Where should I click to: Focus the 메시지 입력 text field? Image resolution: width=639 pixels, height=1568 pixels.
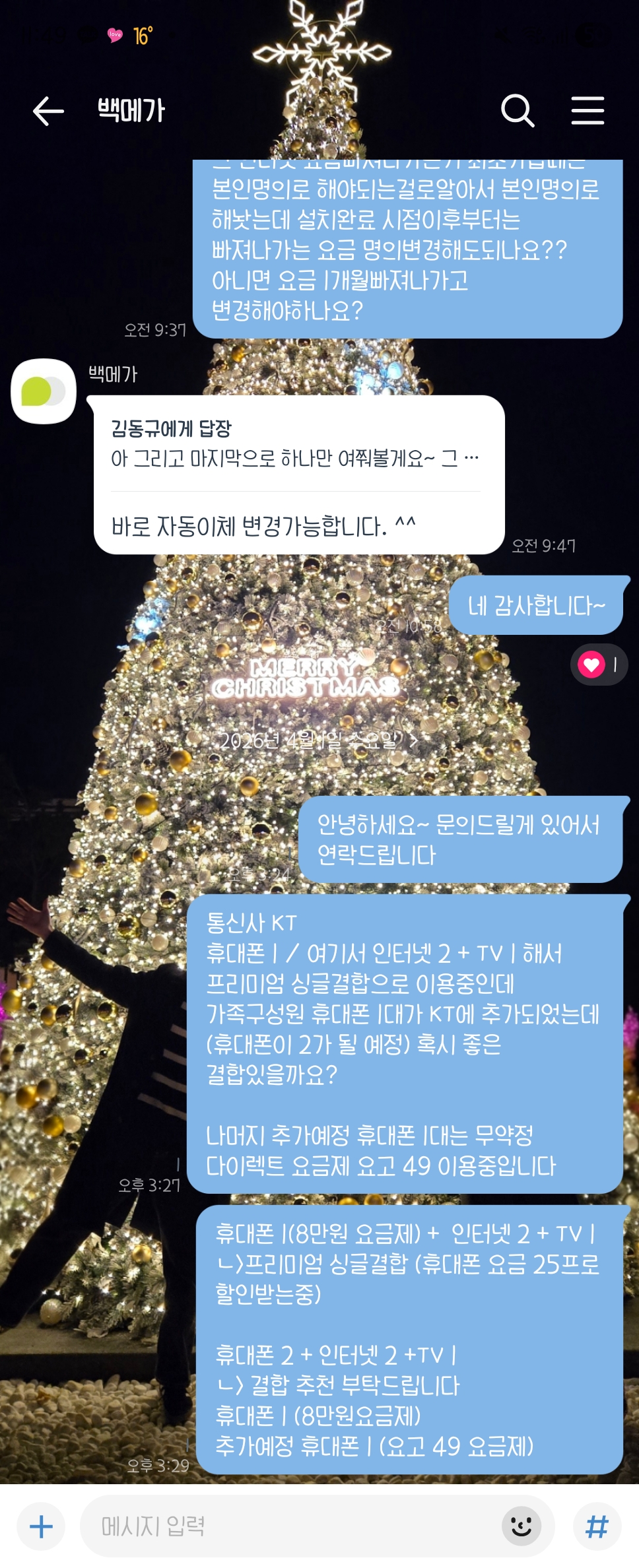pyautogui.click(x=290, y=1526)
